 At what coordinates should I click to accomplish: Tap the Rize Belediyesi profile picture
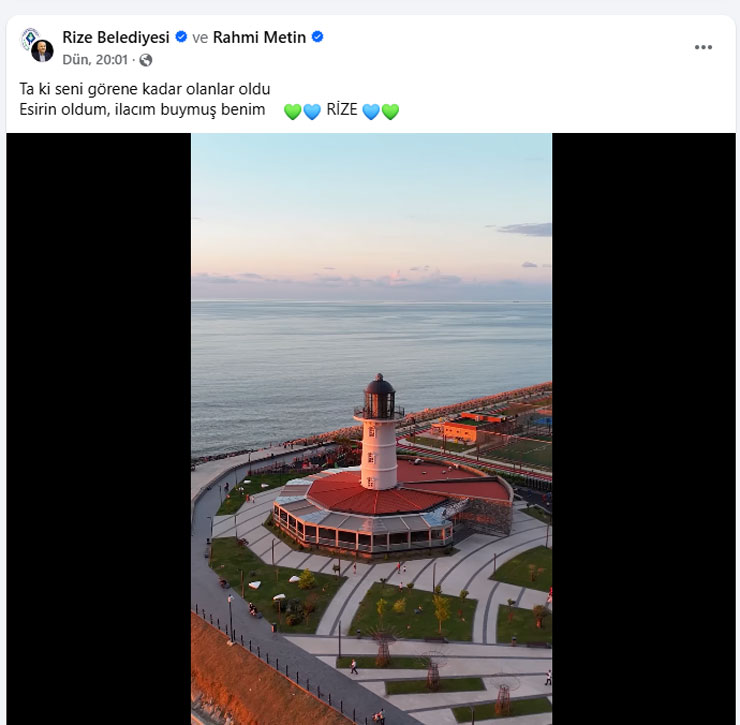pyautogui.click(x=37, y=46)
